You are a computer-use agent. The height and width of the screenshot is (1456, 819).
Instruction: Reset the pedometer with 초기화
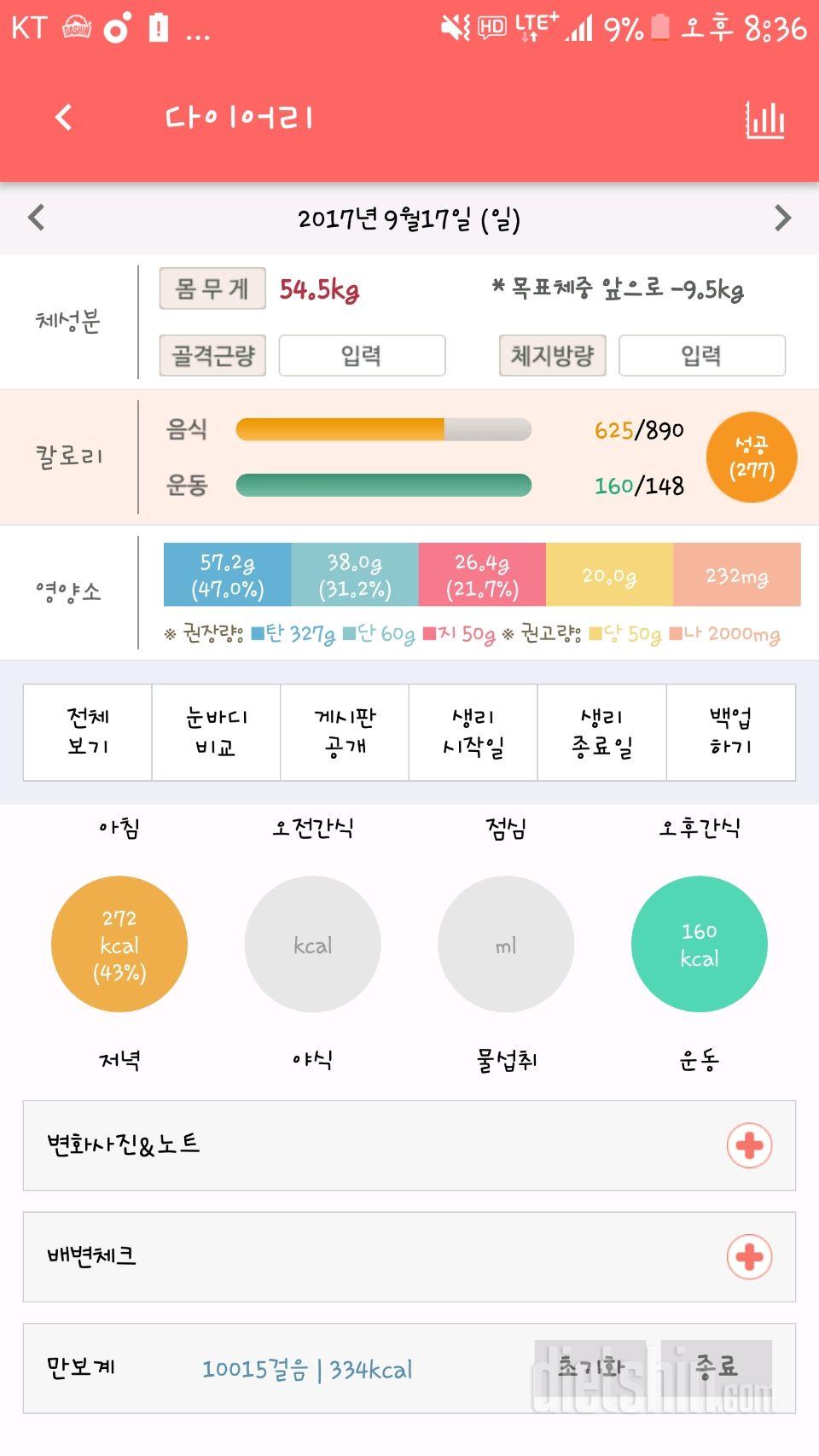591,1367
